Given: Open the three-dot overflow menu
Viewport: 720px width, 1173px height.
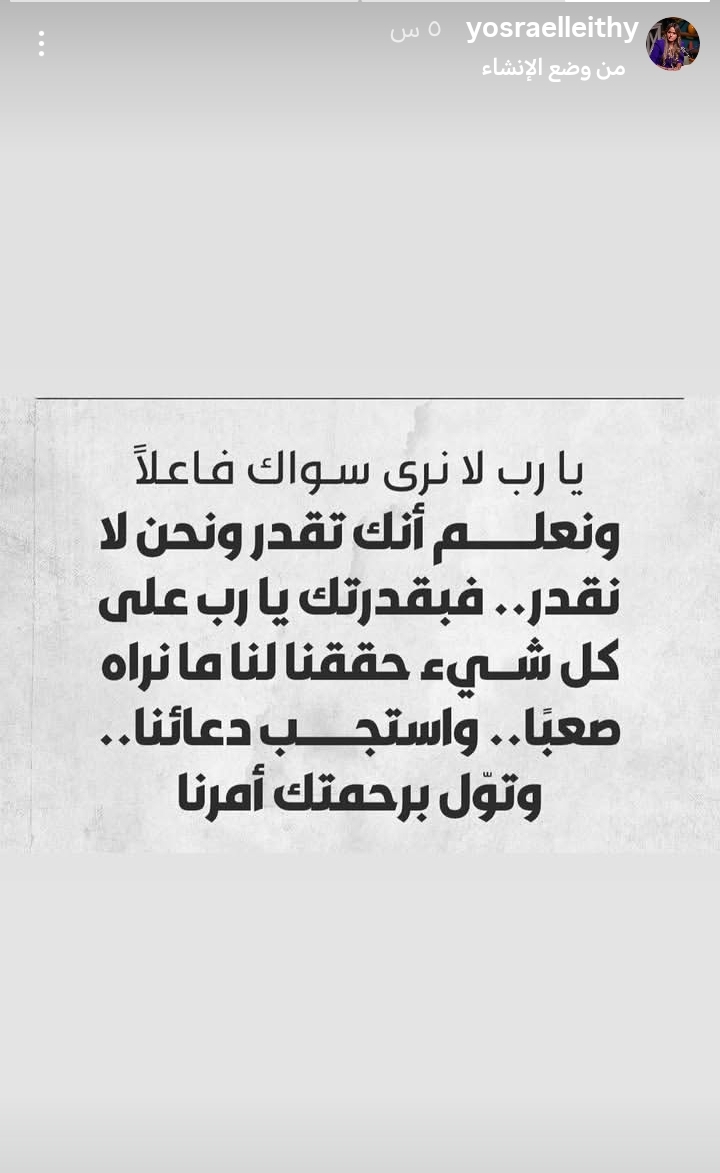Looking at the screenshot, I should pos(41,43).
